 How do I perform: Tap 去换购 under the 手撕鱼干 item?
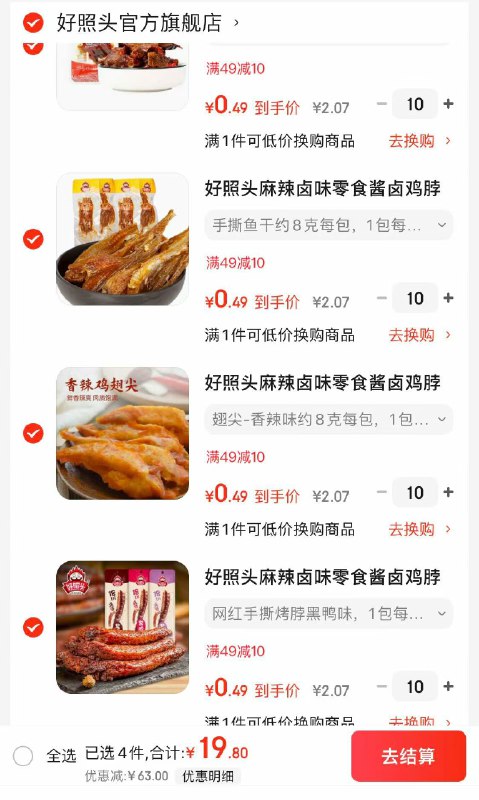click(x=420, y=335)
